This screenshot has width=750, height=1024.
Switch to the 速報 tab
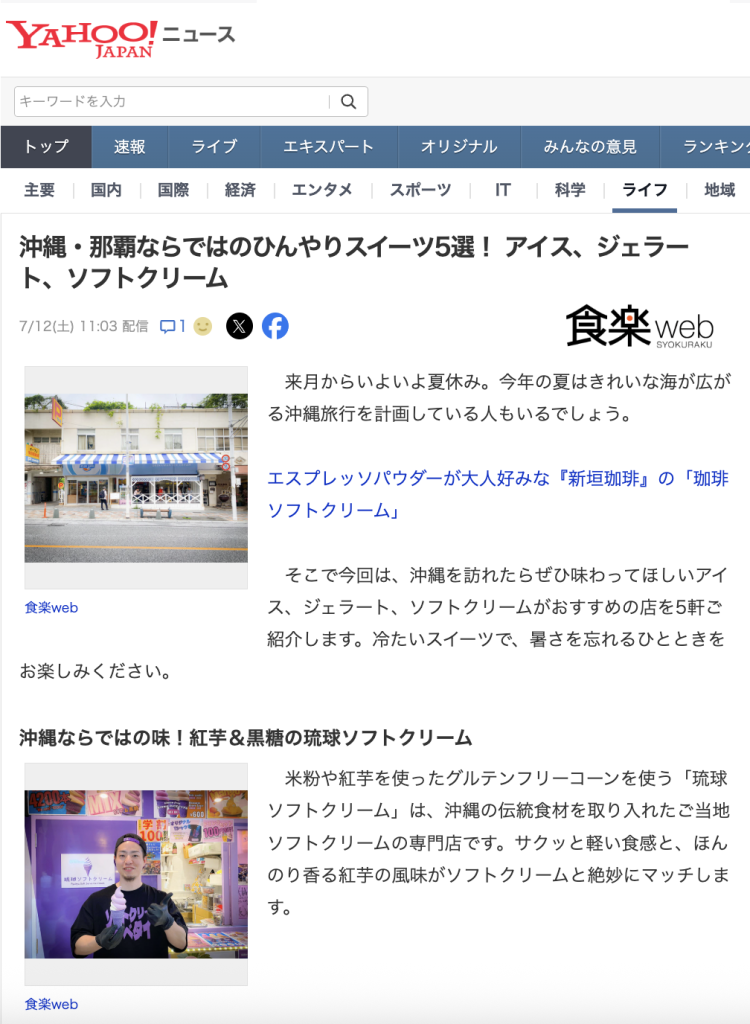coord(129,147)
